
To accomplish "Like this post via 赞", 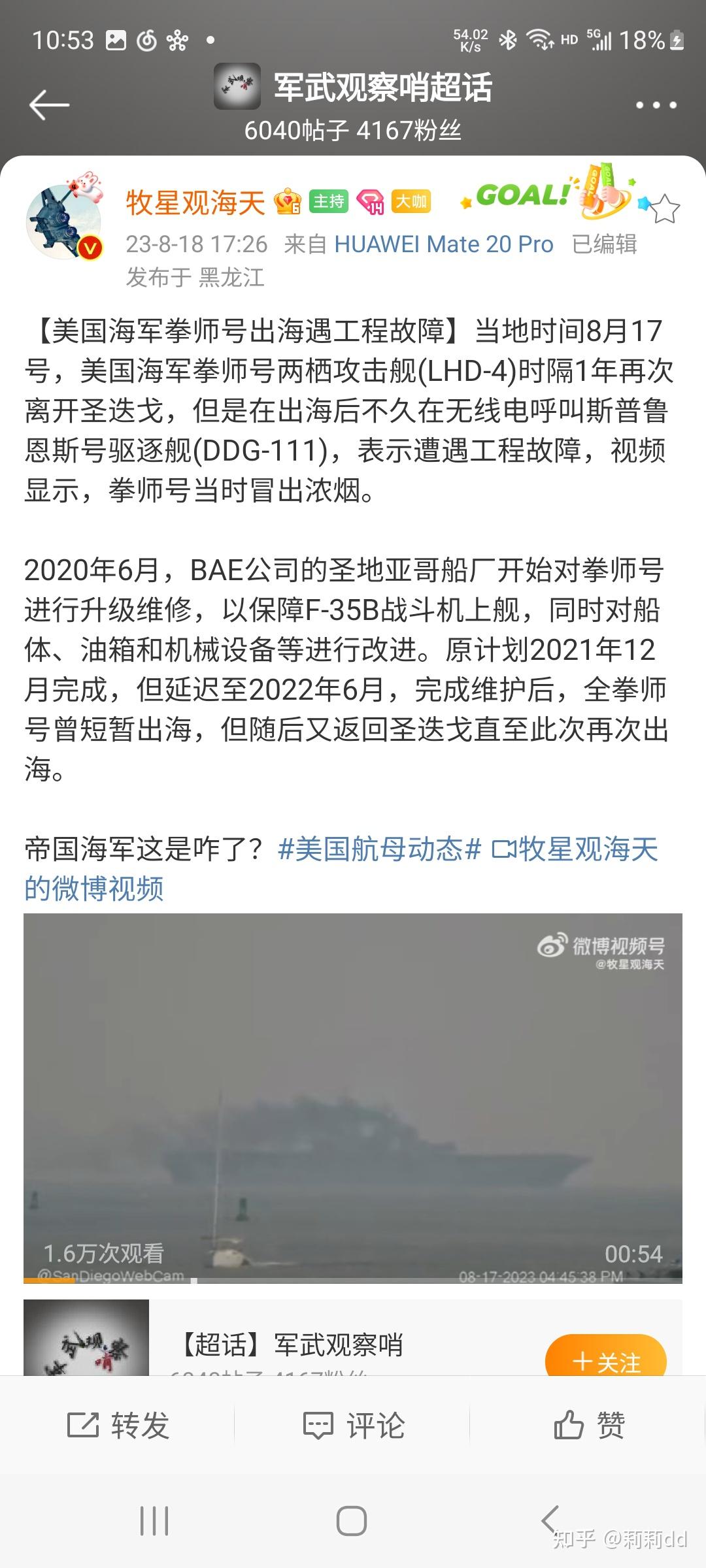I will point(589,1425).
